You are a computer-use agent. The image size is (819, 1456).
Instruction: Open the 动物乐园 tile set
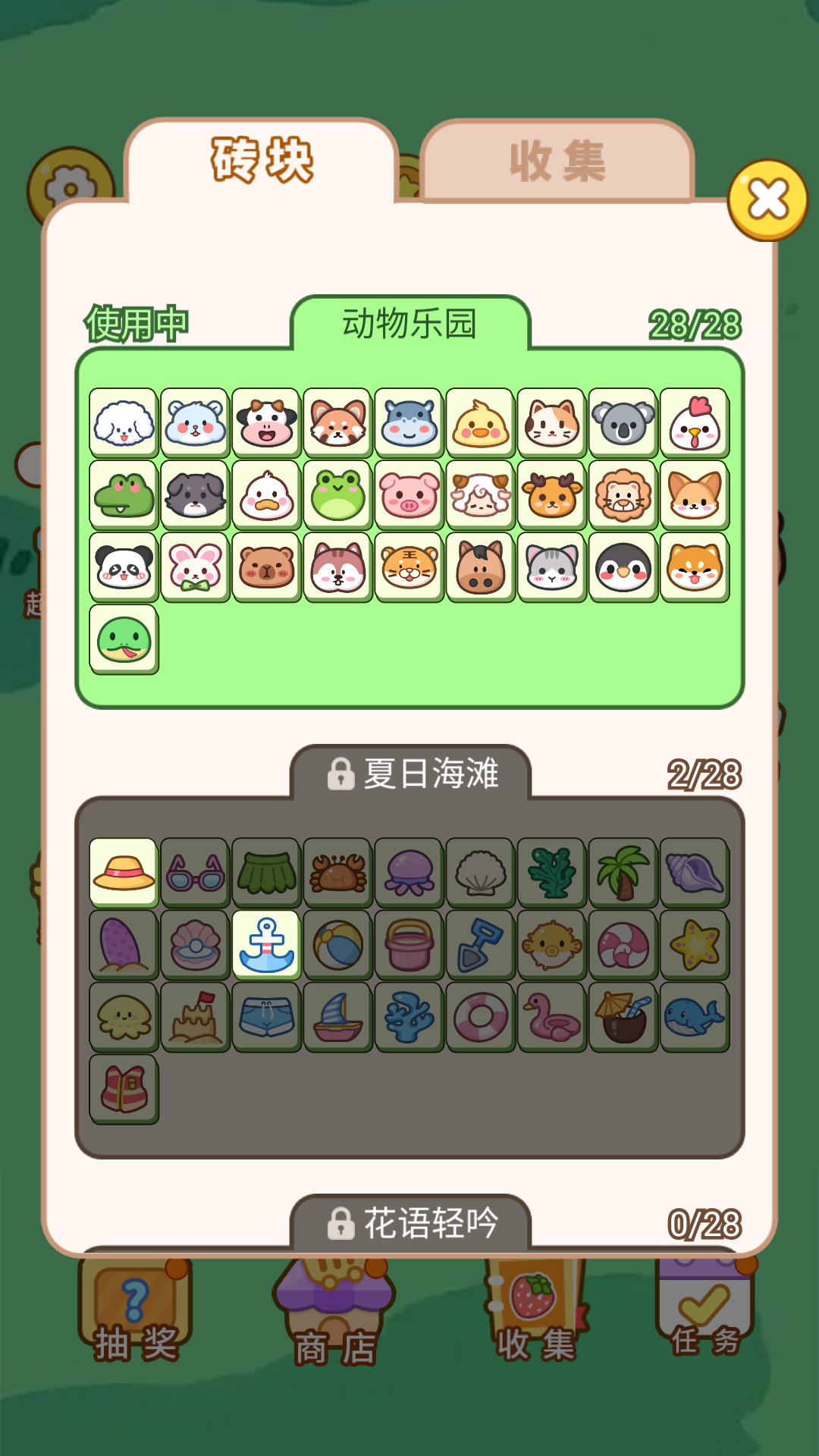[x=409, y=324]
